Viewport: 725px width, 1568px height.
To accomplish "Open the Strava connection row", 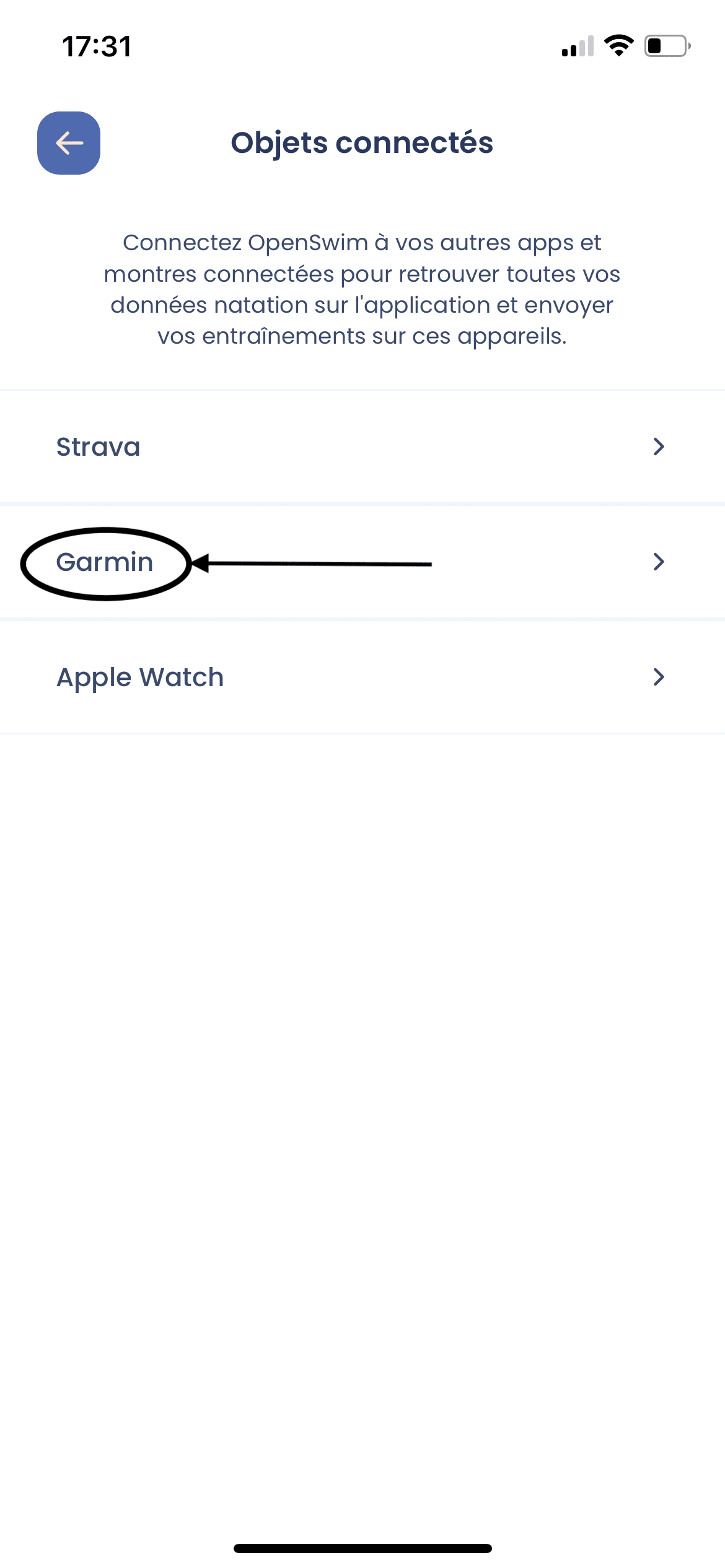I will point(362,446).
